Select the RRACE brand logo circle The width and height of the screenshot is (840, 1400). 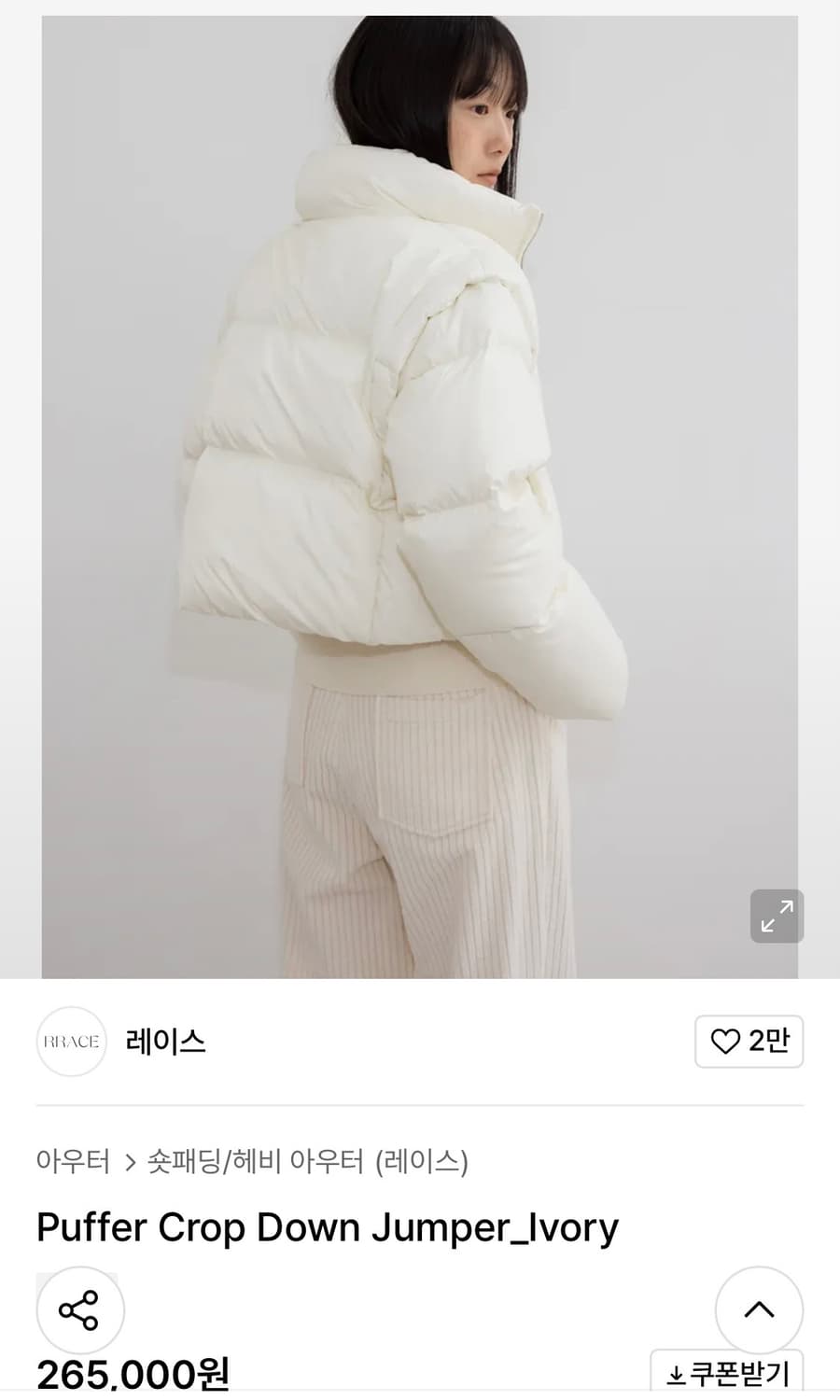[71, 1042]
